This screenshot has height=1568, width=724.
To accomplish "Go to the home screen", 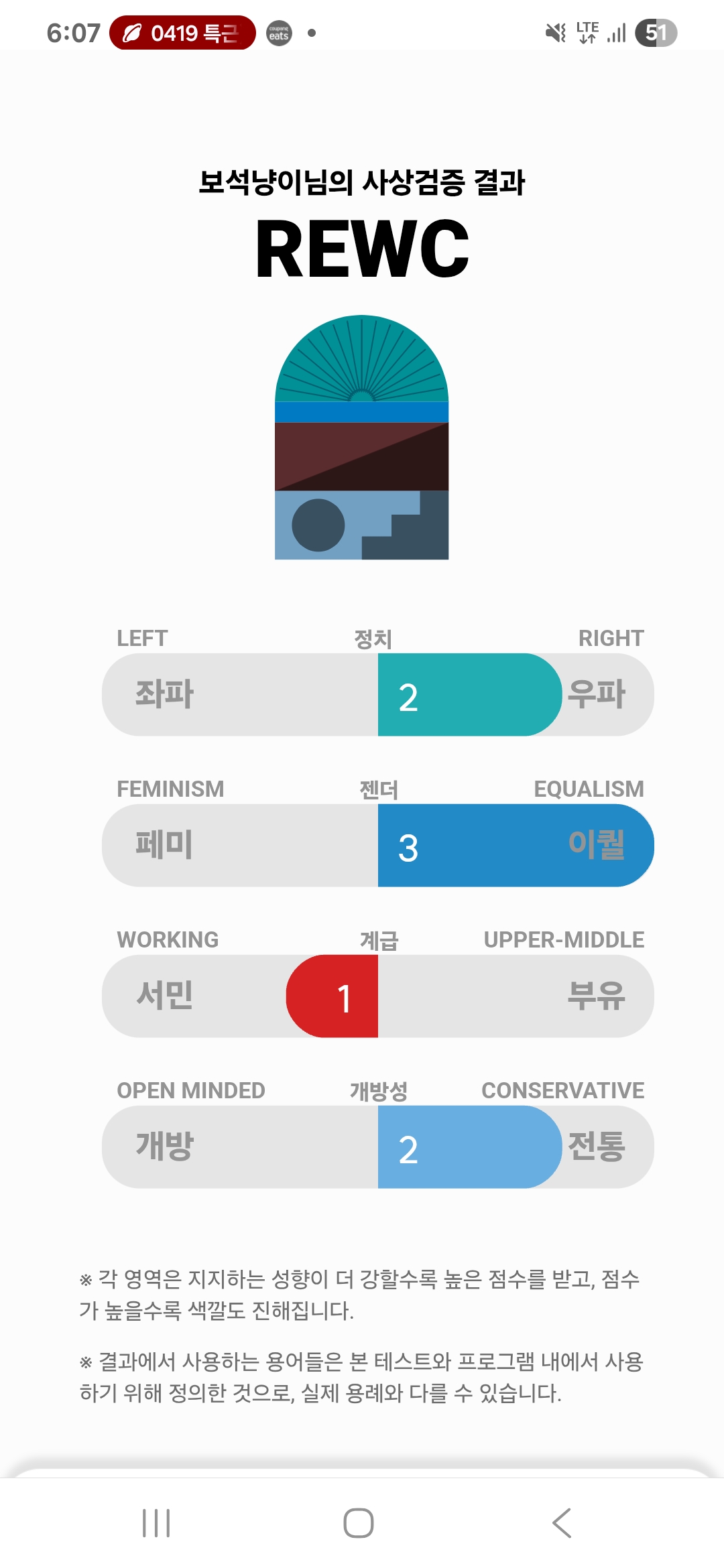I will (359, 1523).
